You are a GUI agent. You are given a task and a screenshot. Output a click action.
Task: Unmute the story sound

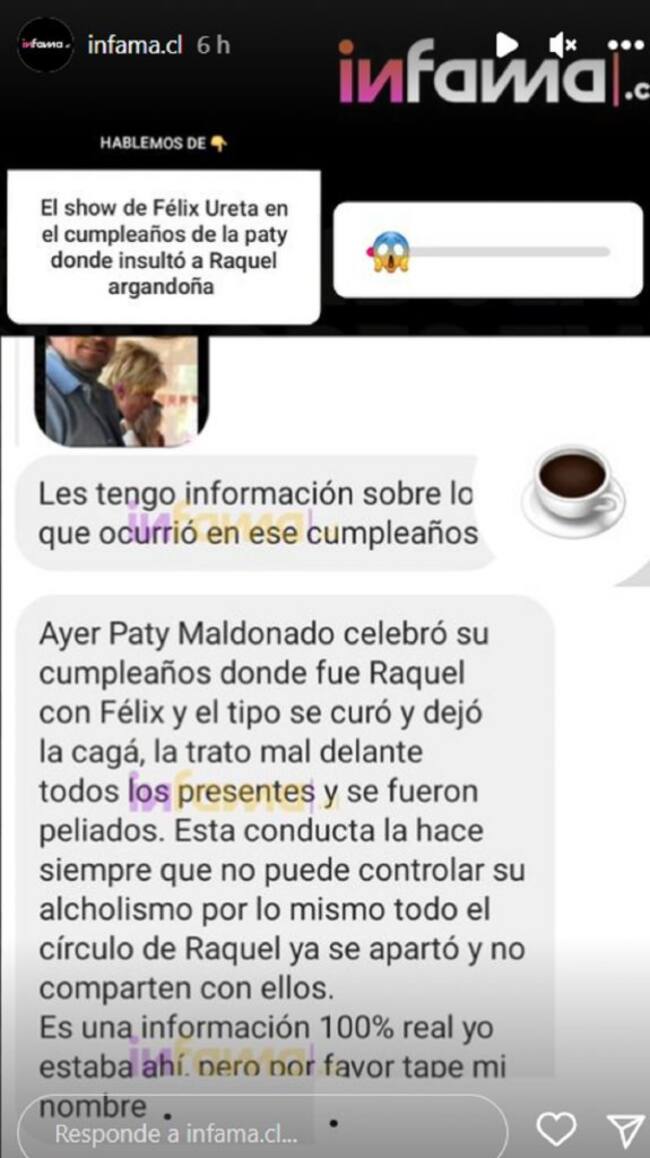564,44
